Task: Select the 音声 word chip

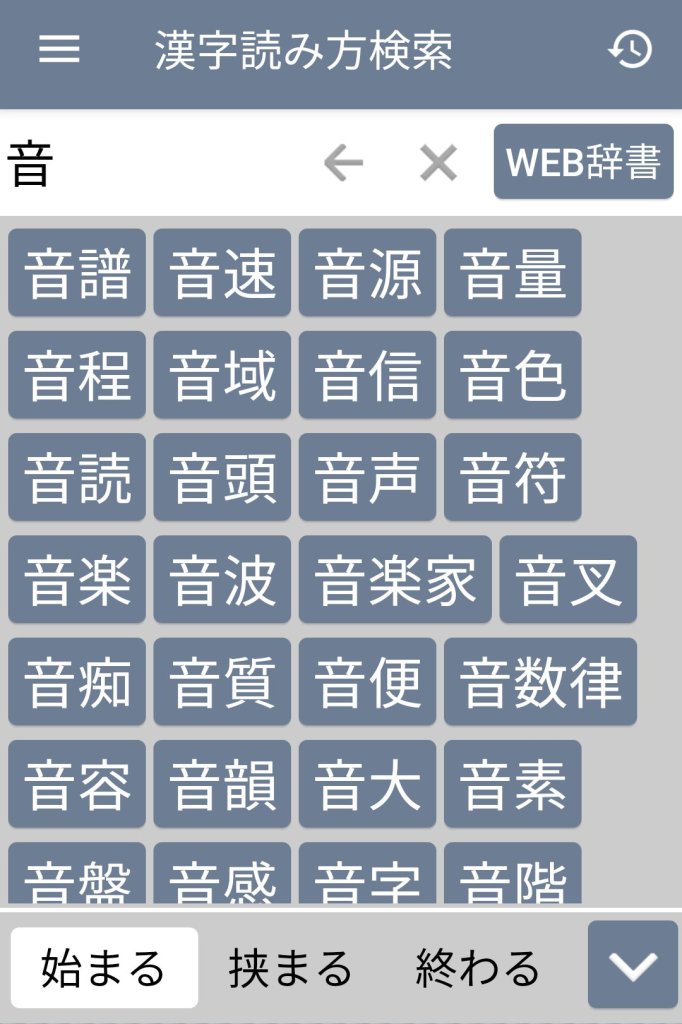Action: pos(367,477)
